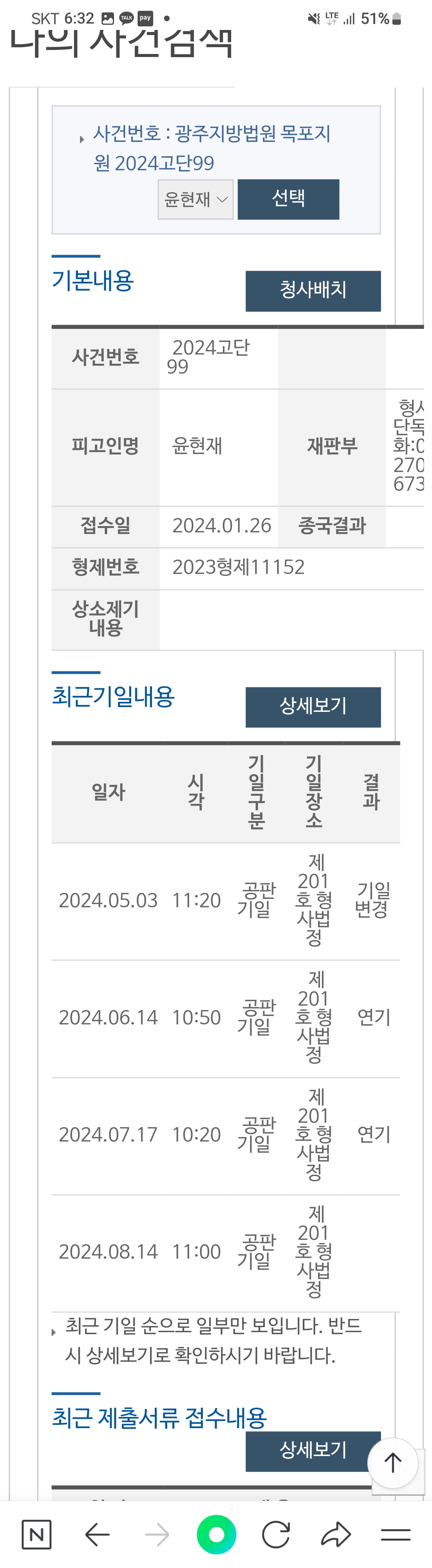View 상세보기 for 최근기일내용

[x=312, y=707]
